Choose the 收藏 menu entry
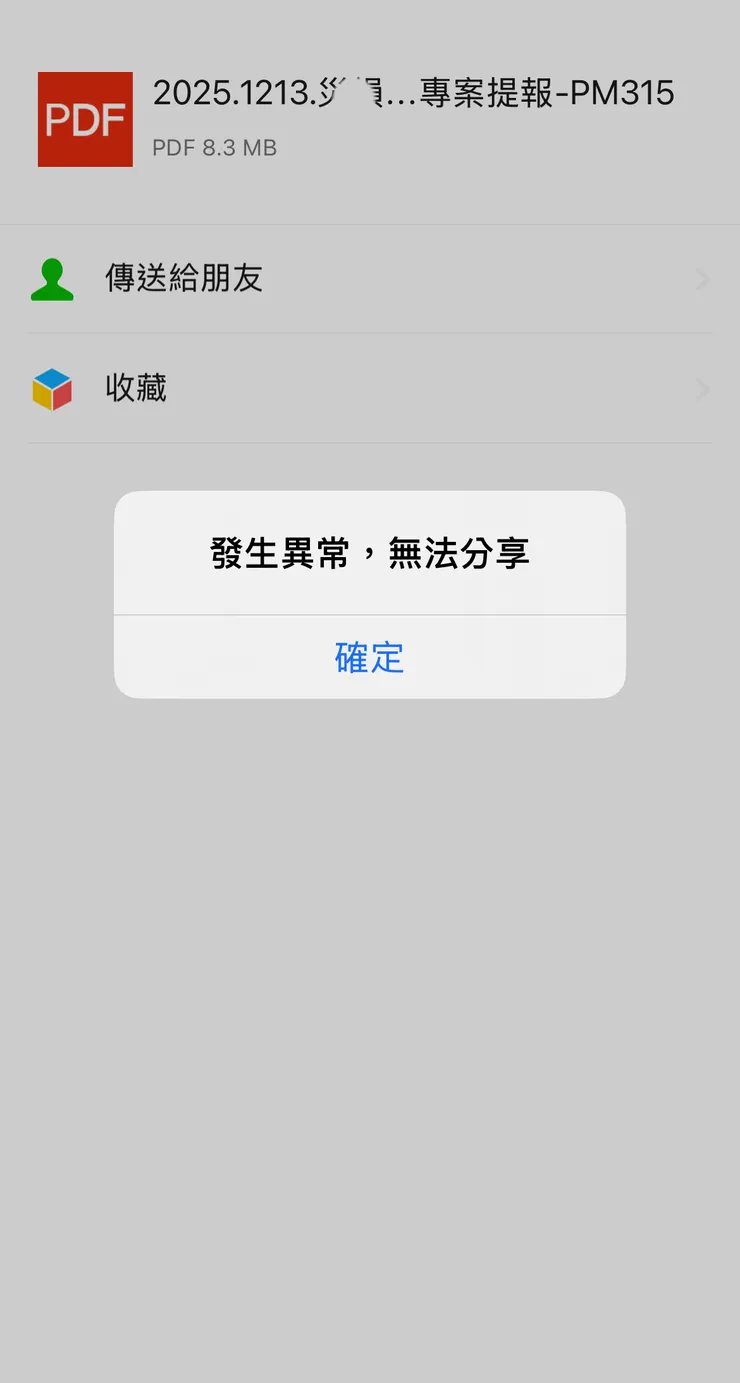740x1383 pixels. click(x=136, y=389)
